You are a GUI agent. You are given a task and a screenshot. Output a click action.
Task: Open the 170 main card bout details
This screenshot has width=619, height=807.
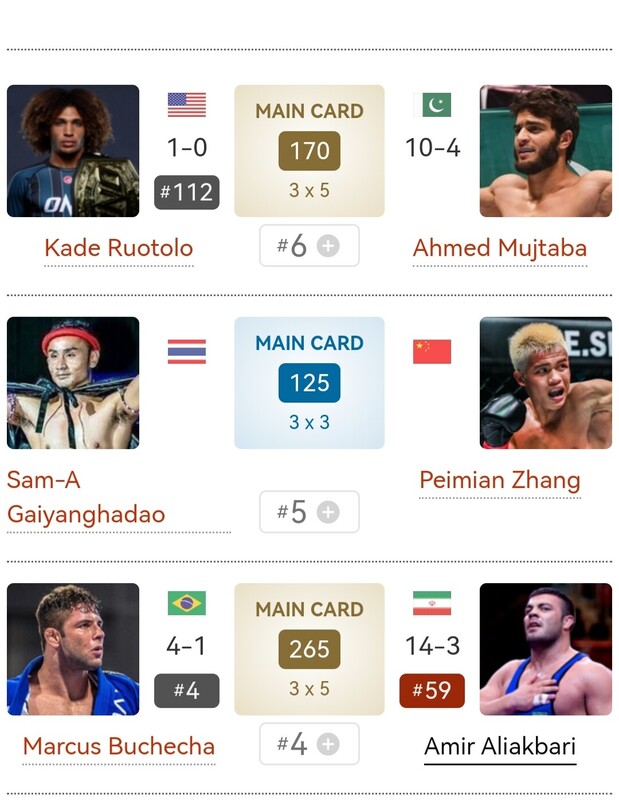tap(309, 151)
